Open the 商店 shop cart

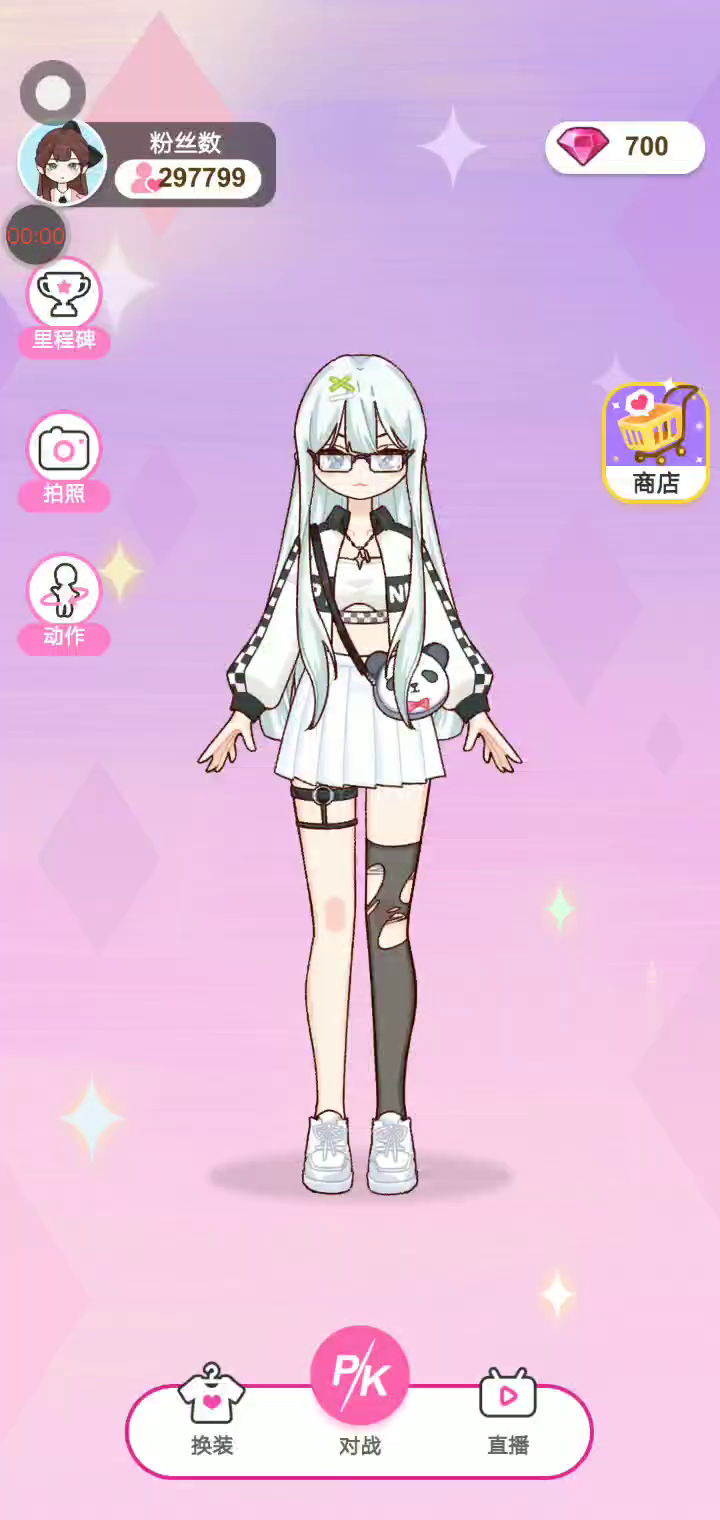click(x=655, y=442)
